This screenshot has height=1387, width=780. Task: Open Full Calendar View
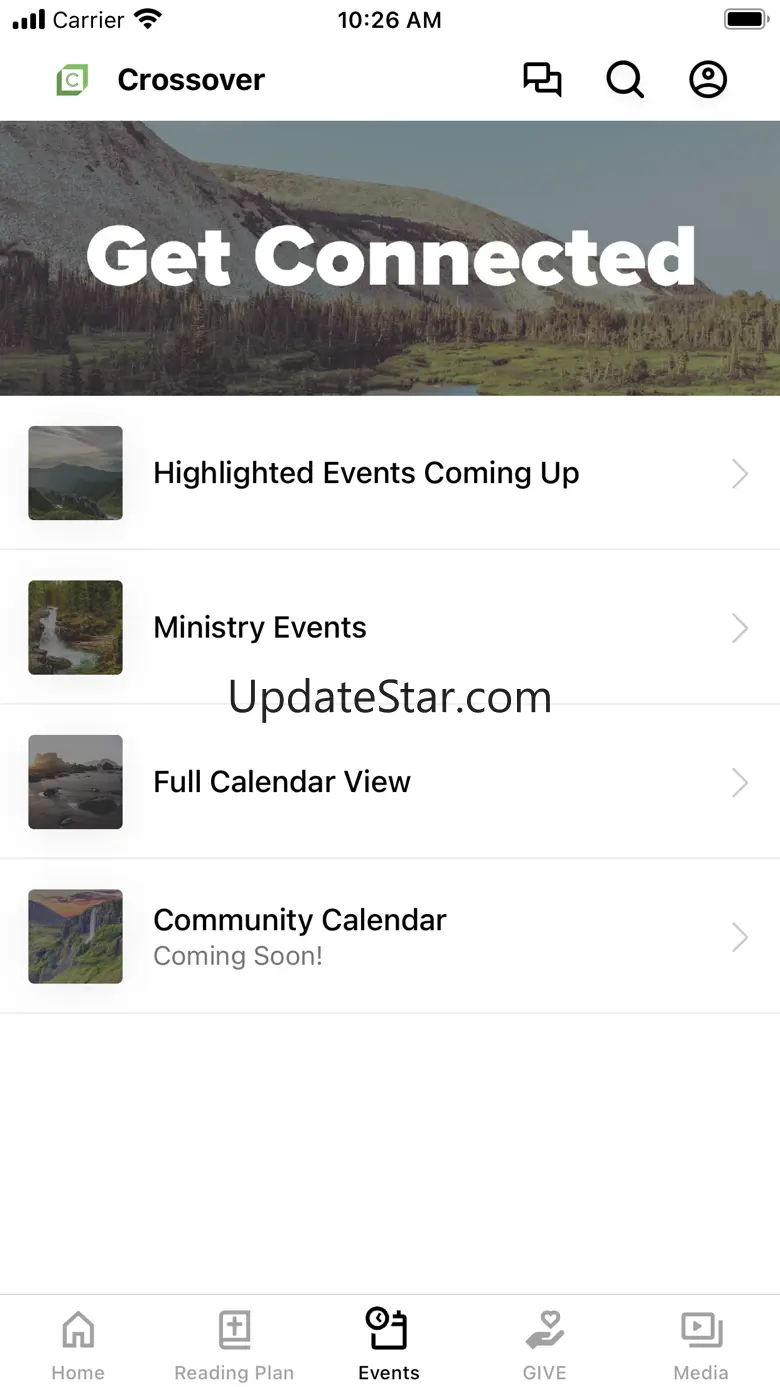click(390, 782)
